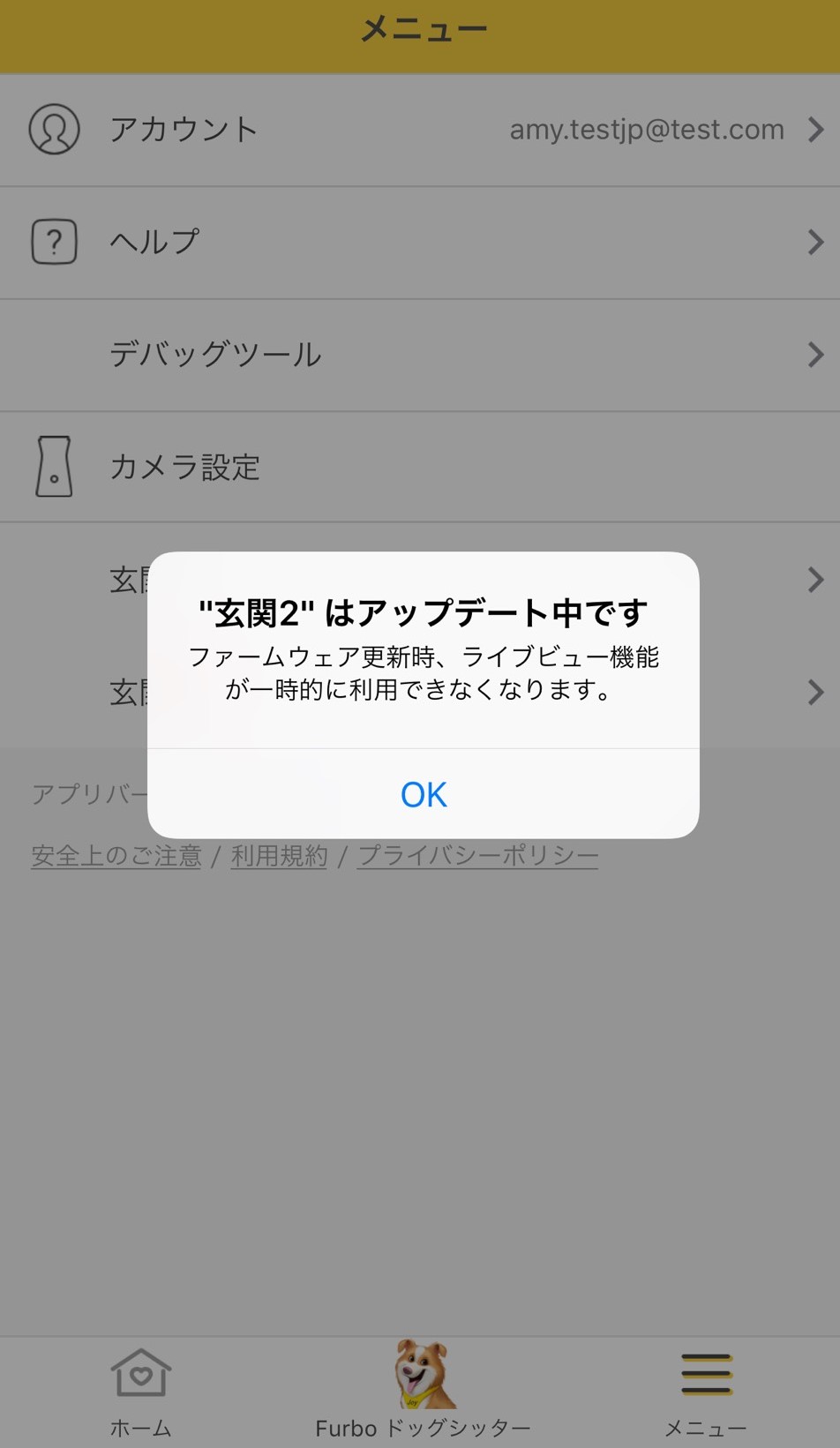Image resolution: width=840 pixels, height=1448 pixels.
Task: Switch to the ホーム tab
Action: click(x=140, y=1392)
